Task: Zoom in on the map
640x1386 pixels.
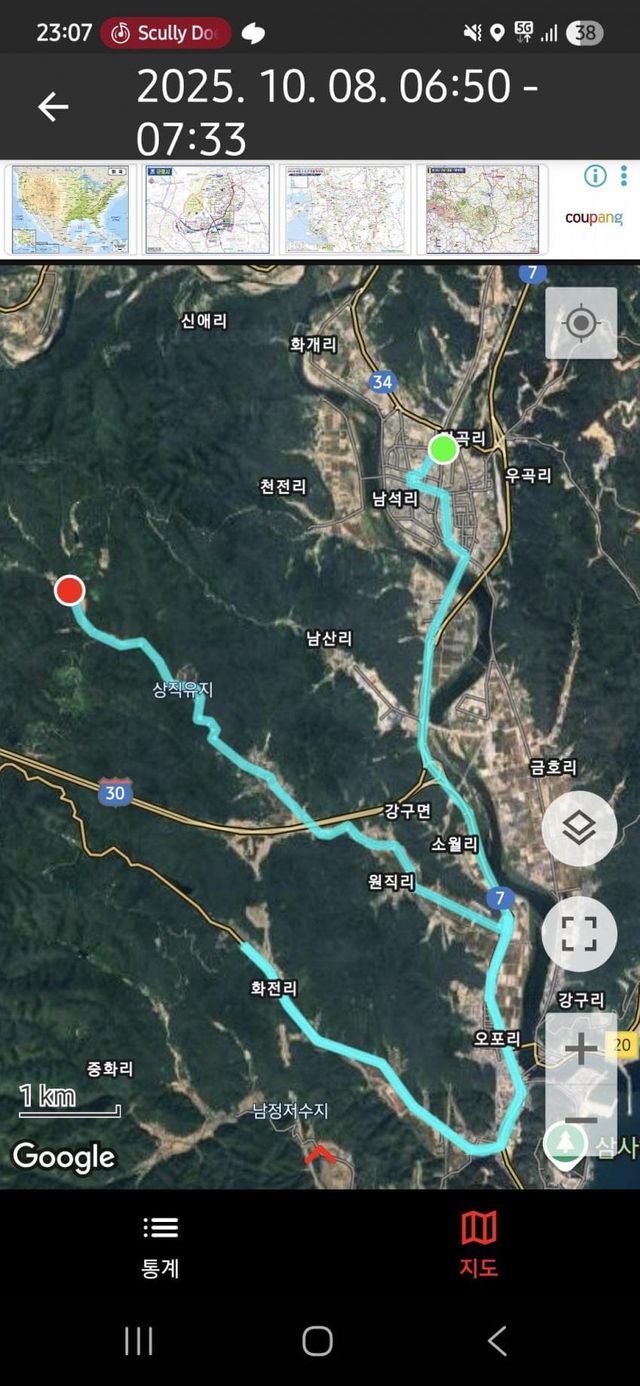Action: pos(581,1048)
